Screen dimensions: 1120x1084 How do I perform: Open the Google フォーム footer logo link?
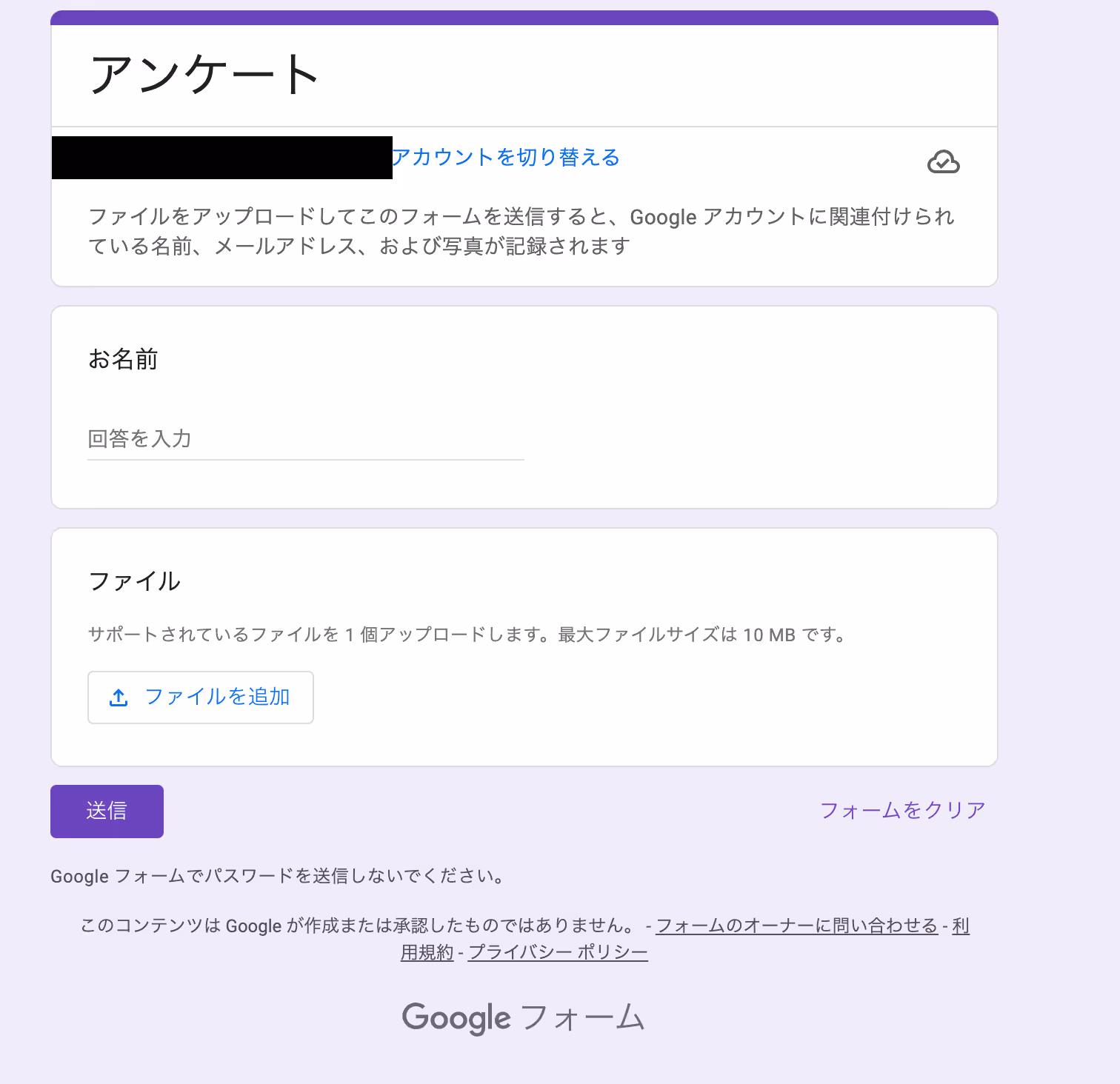[523, 1018]
